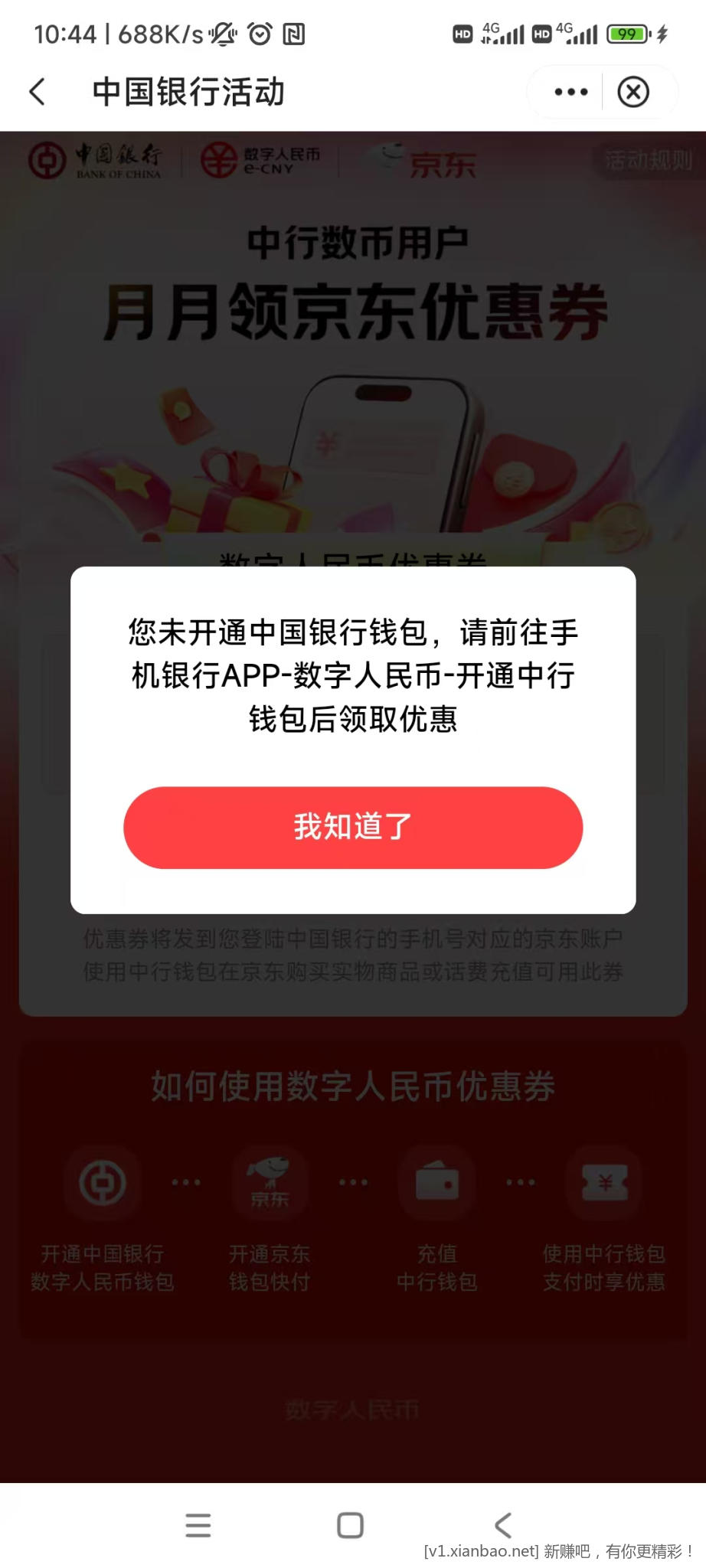The width and height of the screenshot is (706, 1568).
Task: Go back using the top-left arrow
Action: coord(38,92)
